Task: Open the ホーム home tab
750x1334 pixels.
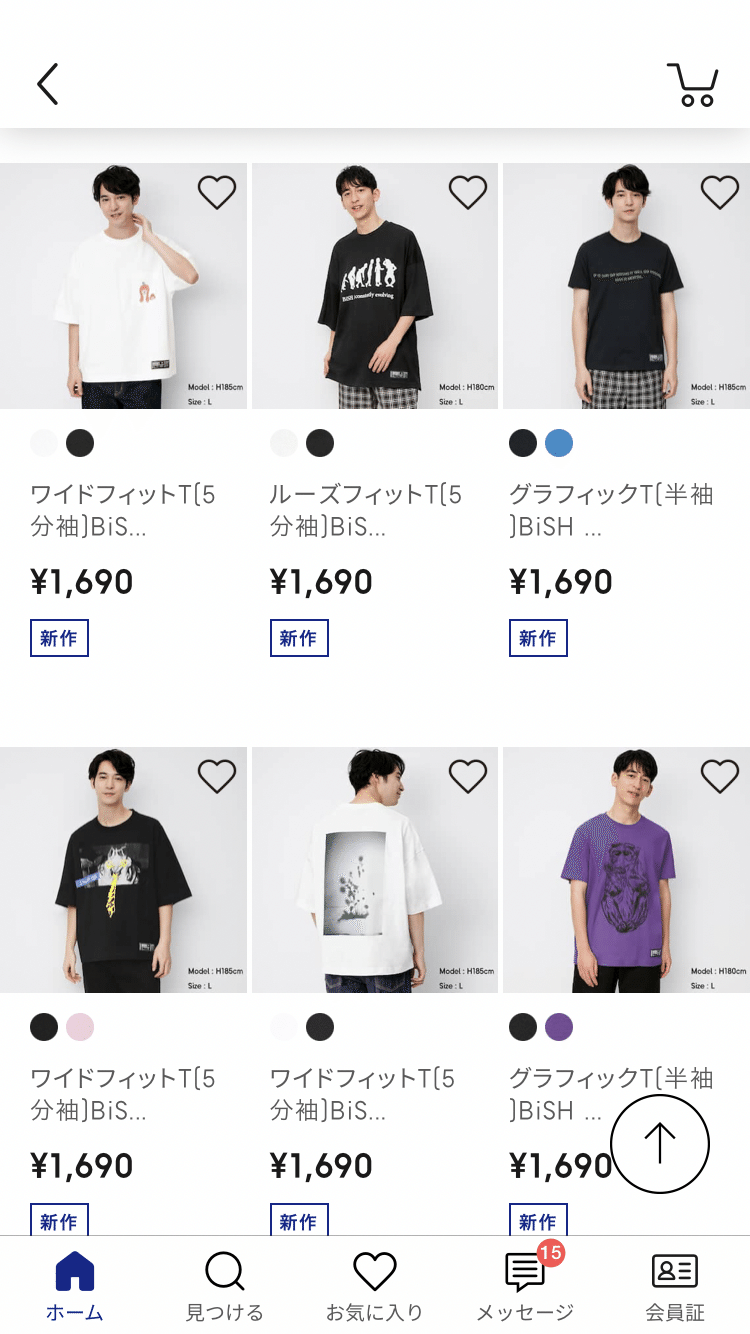Action: coord(74,1285)
